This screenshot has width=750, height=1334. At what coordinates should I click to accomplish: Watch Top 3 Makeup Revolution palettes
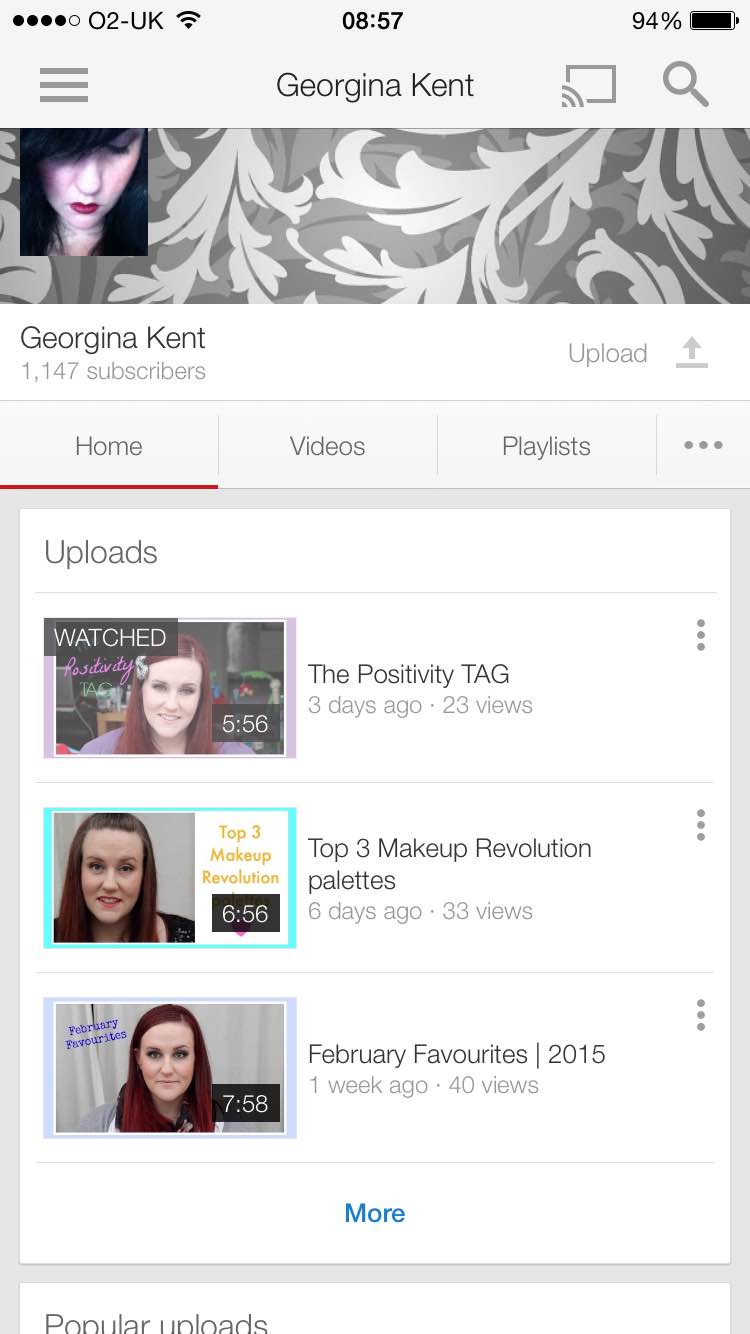(170, 878)
